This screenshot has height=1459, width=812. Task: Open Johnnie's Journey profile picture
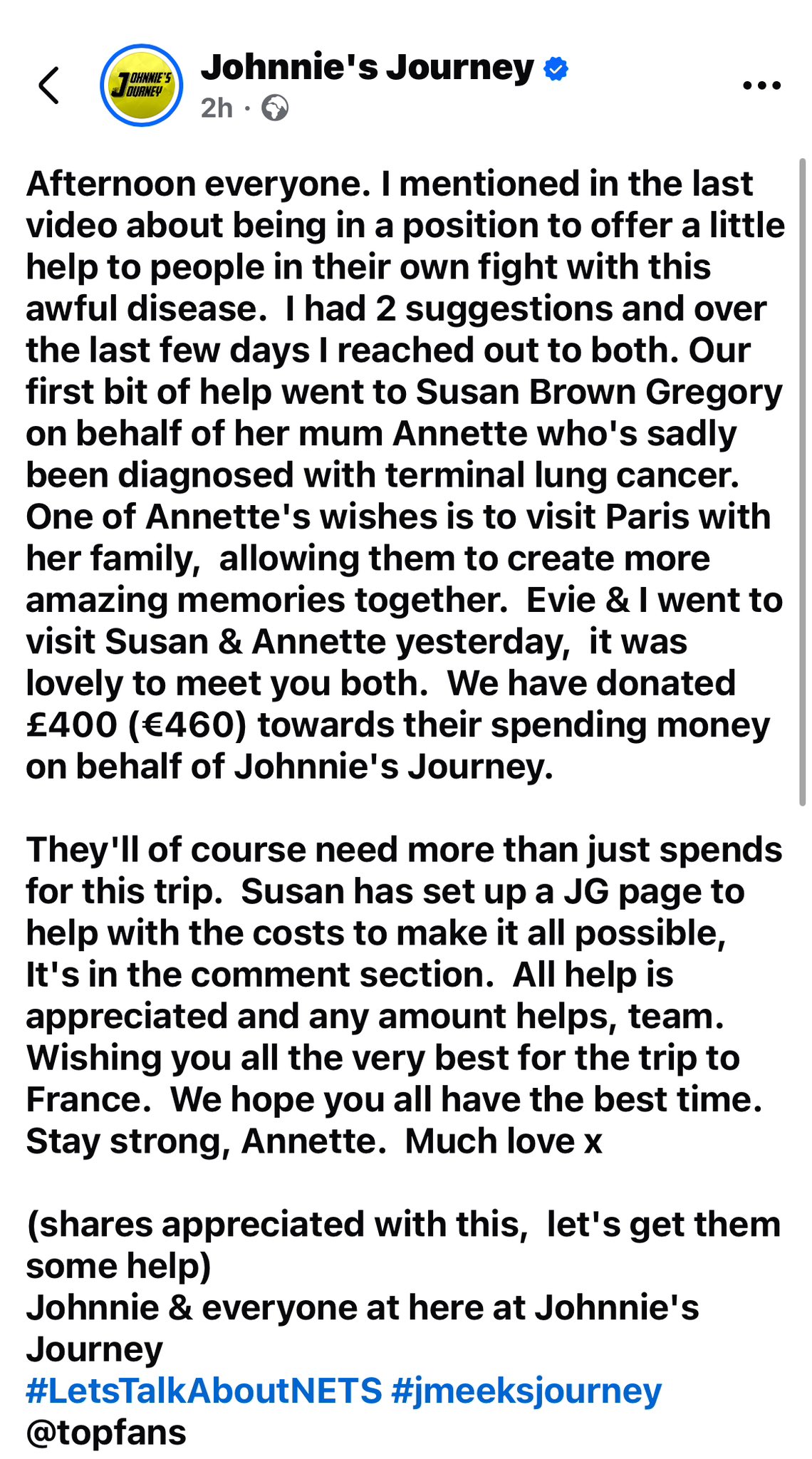tap(142, 86)
